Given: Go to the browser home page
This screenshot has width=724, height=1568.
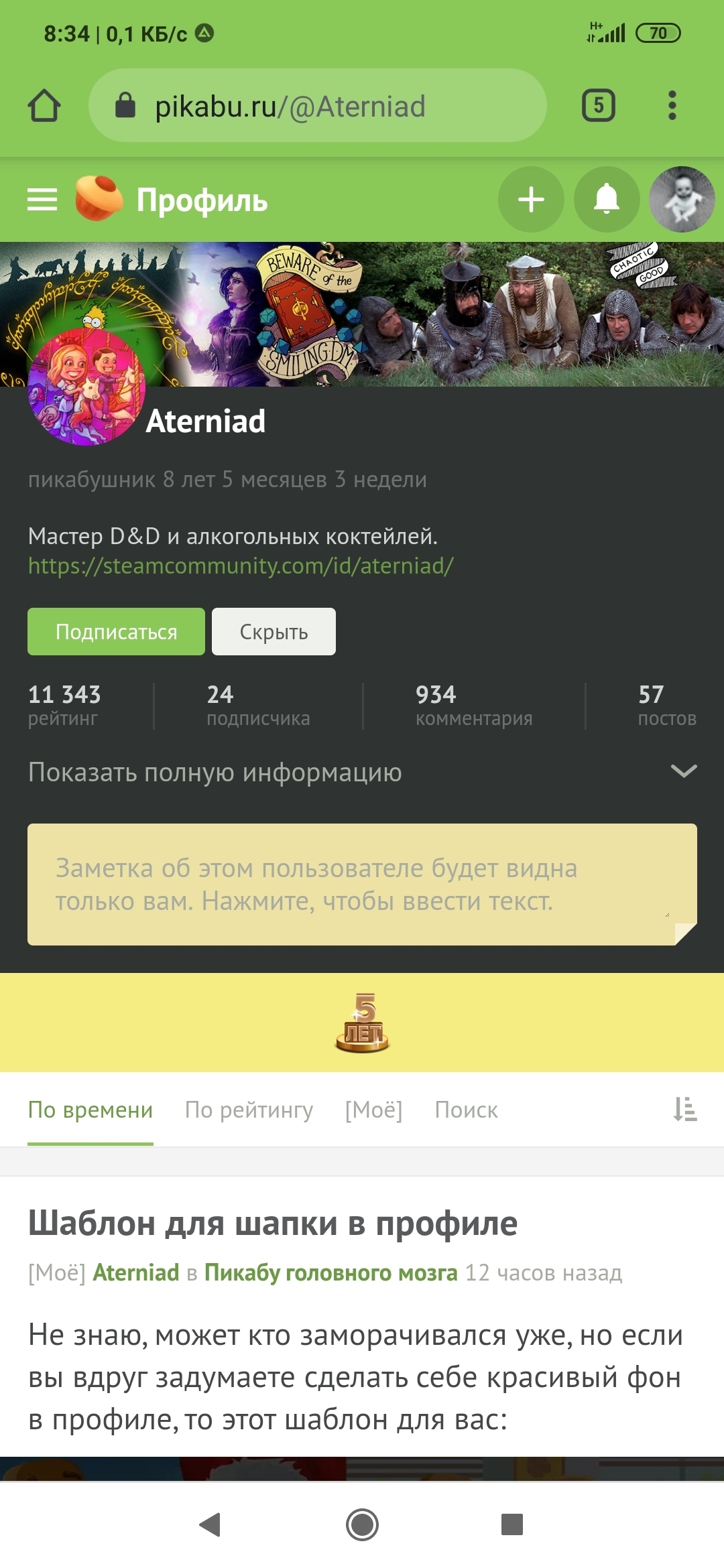Looking at the screenshot, I should [44, 106].
